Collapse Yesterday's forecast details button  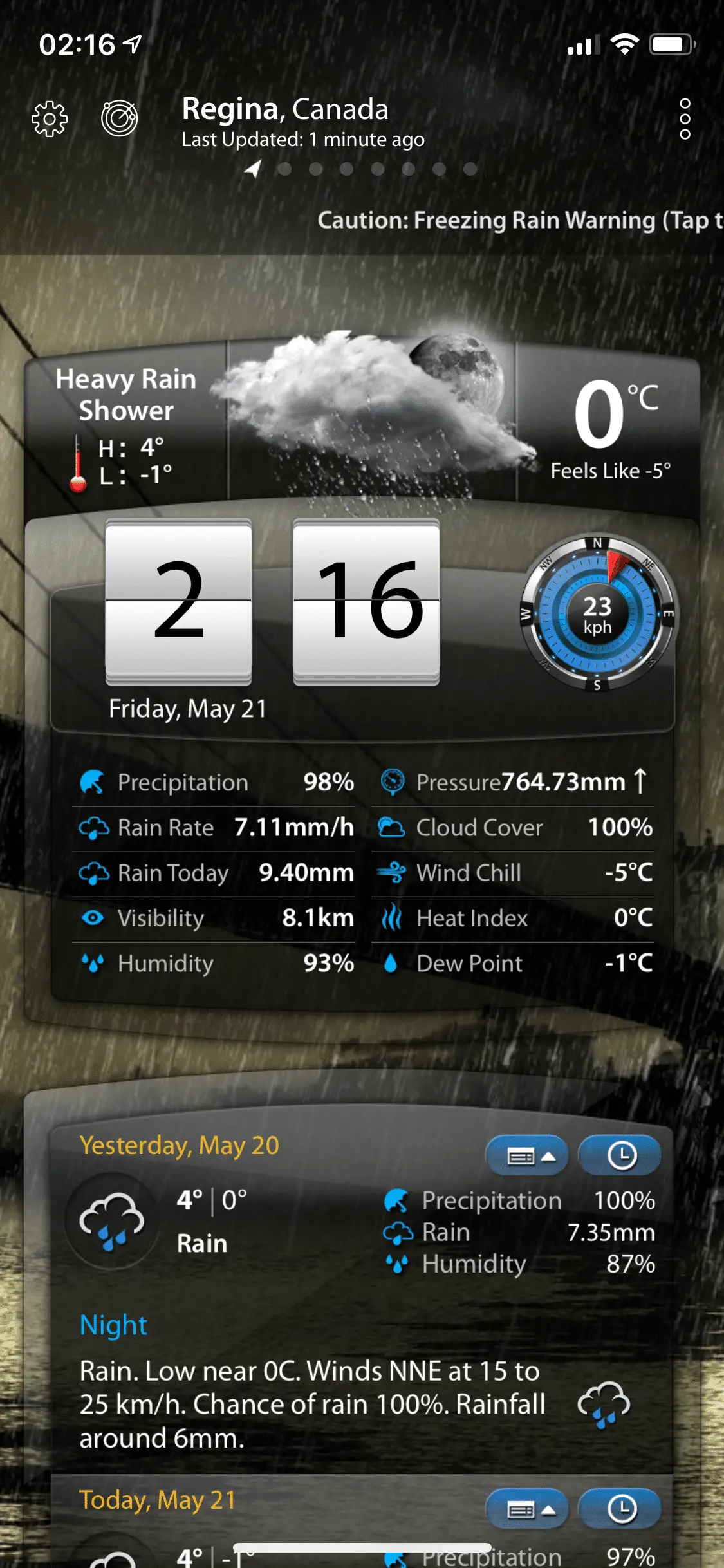tap(526, 1156)
